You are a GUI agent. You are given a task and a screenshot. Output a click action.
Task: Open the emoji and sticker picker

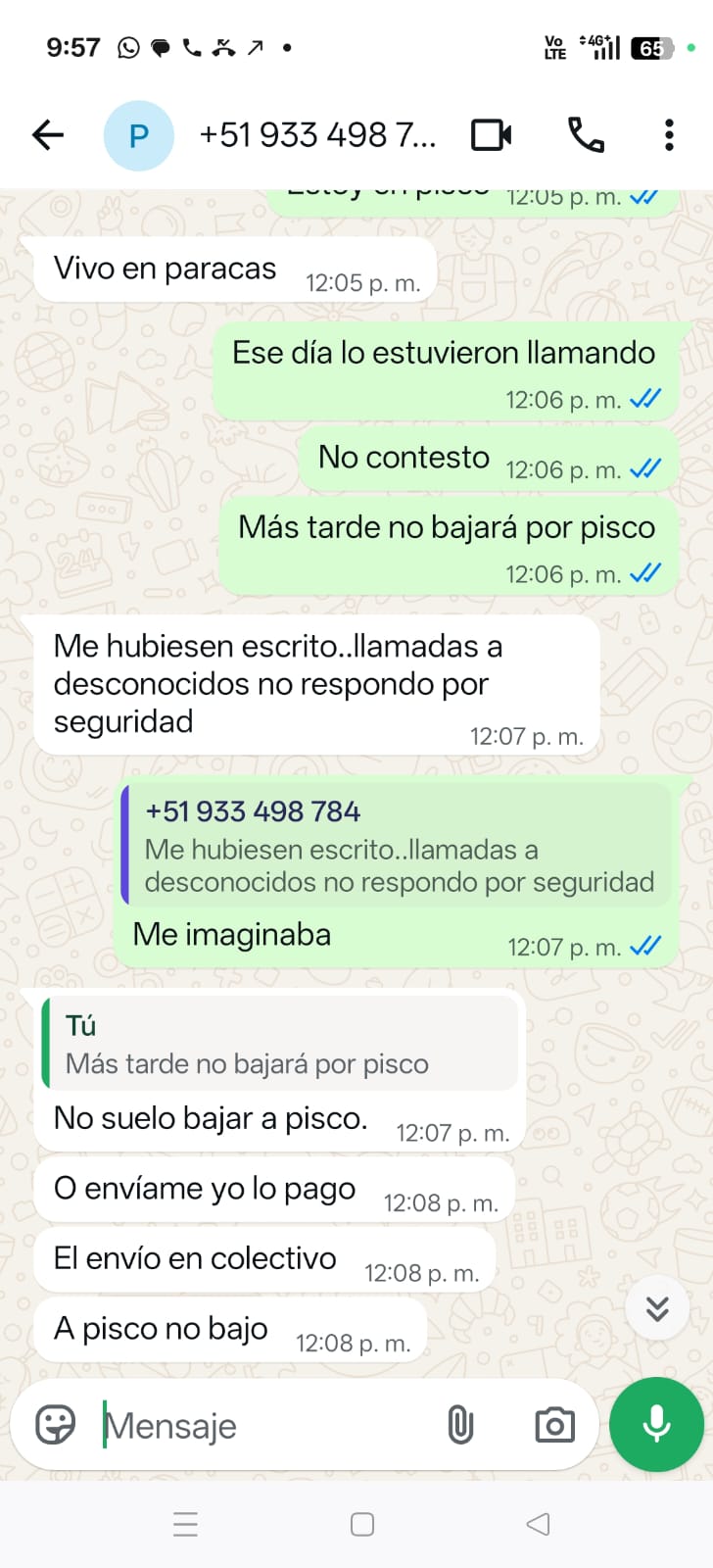pos(56,1425)
